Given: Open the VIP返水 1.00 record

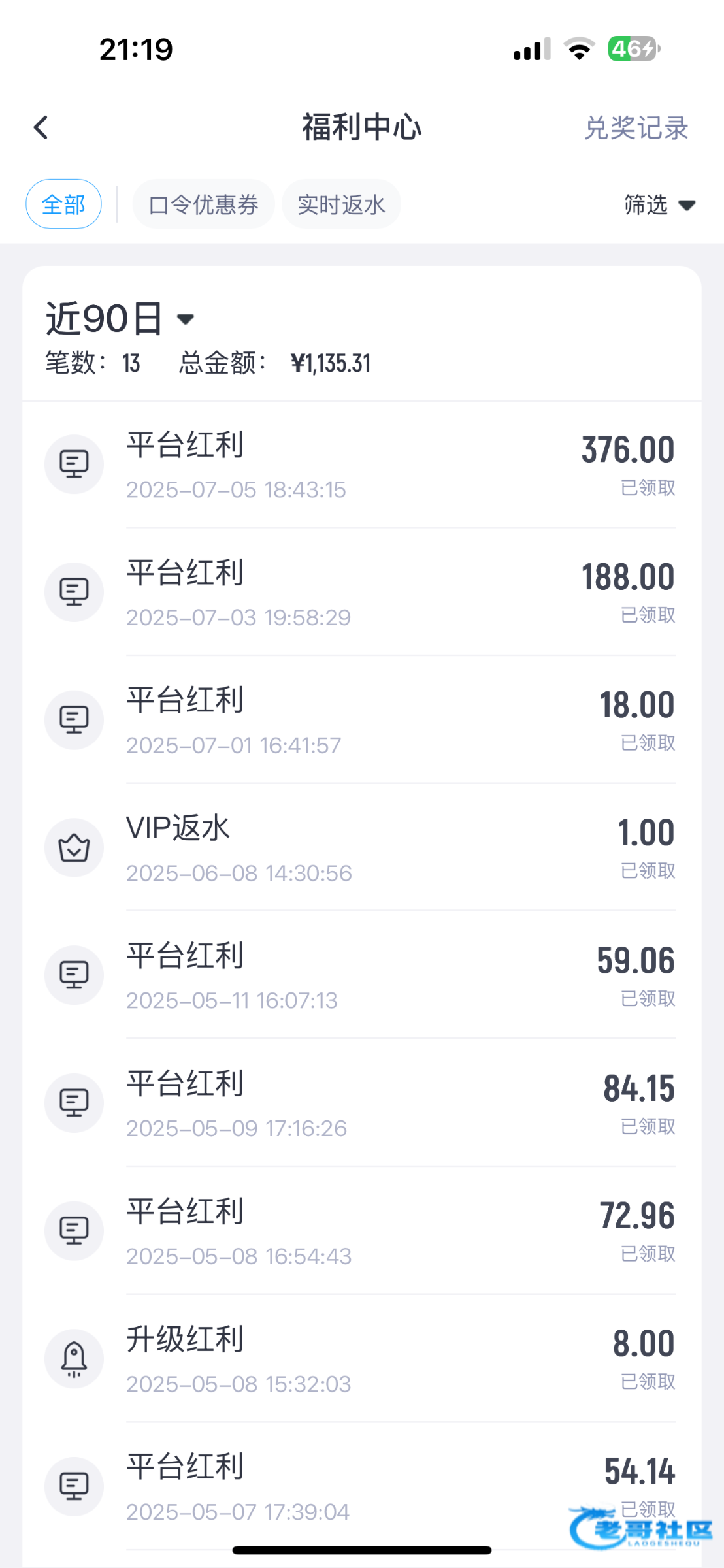Looking at the screenshot, I should tap(362, 847).
